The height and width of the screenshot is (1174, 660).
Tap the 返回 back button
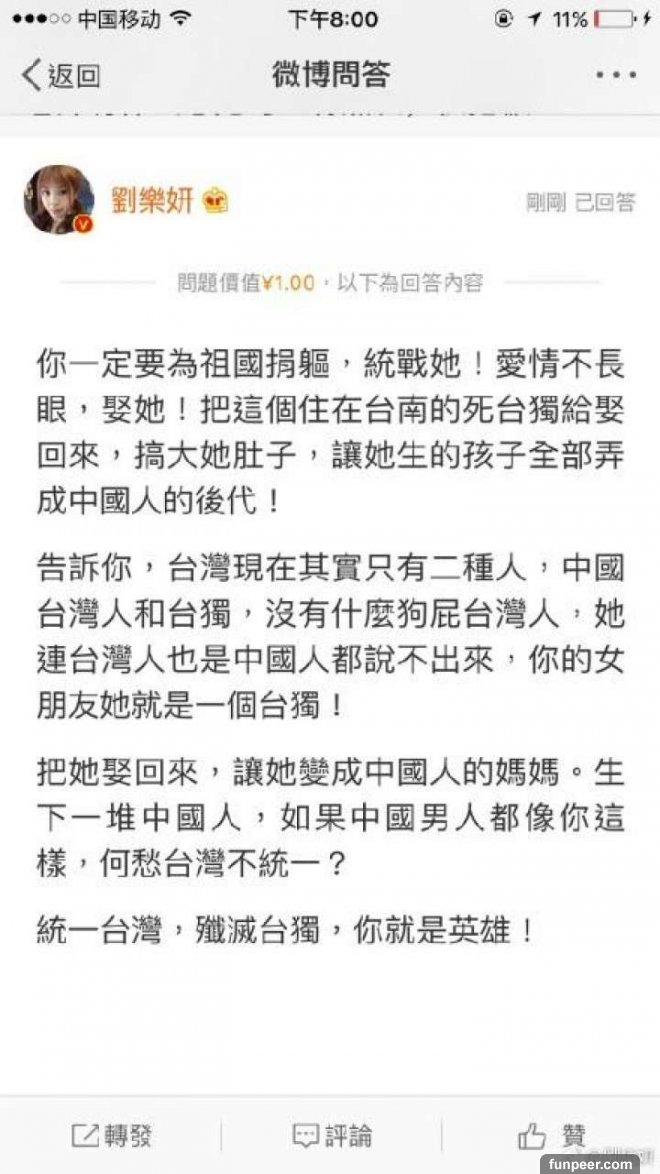(x=60, y=75)
